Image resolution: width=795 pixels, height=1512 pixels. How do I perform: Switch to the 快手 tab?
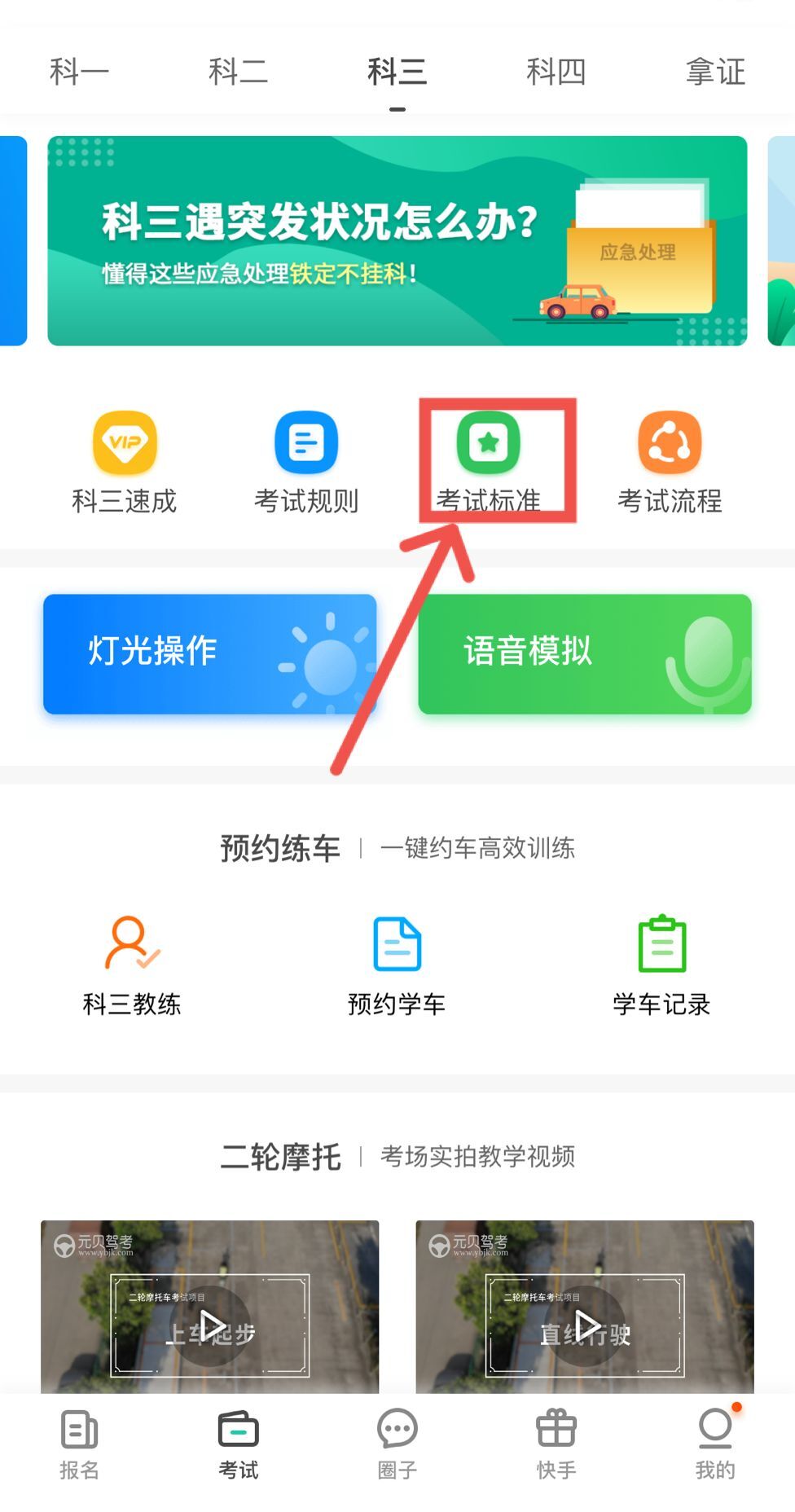[556, 1444]
